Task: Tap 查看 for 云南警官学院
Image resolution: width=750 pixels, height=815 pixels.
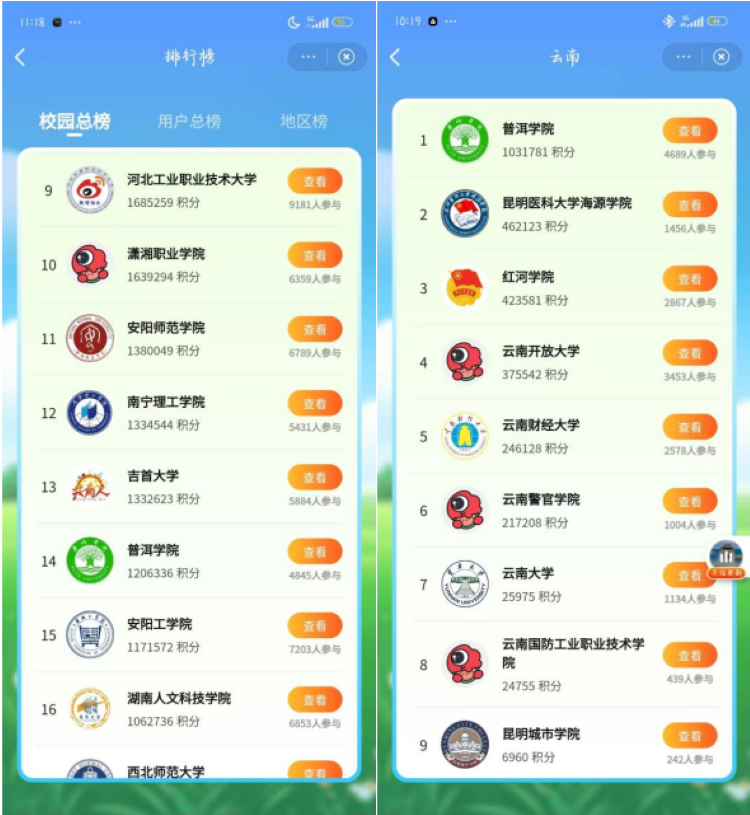Action: [690, 501]
